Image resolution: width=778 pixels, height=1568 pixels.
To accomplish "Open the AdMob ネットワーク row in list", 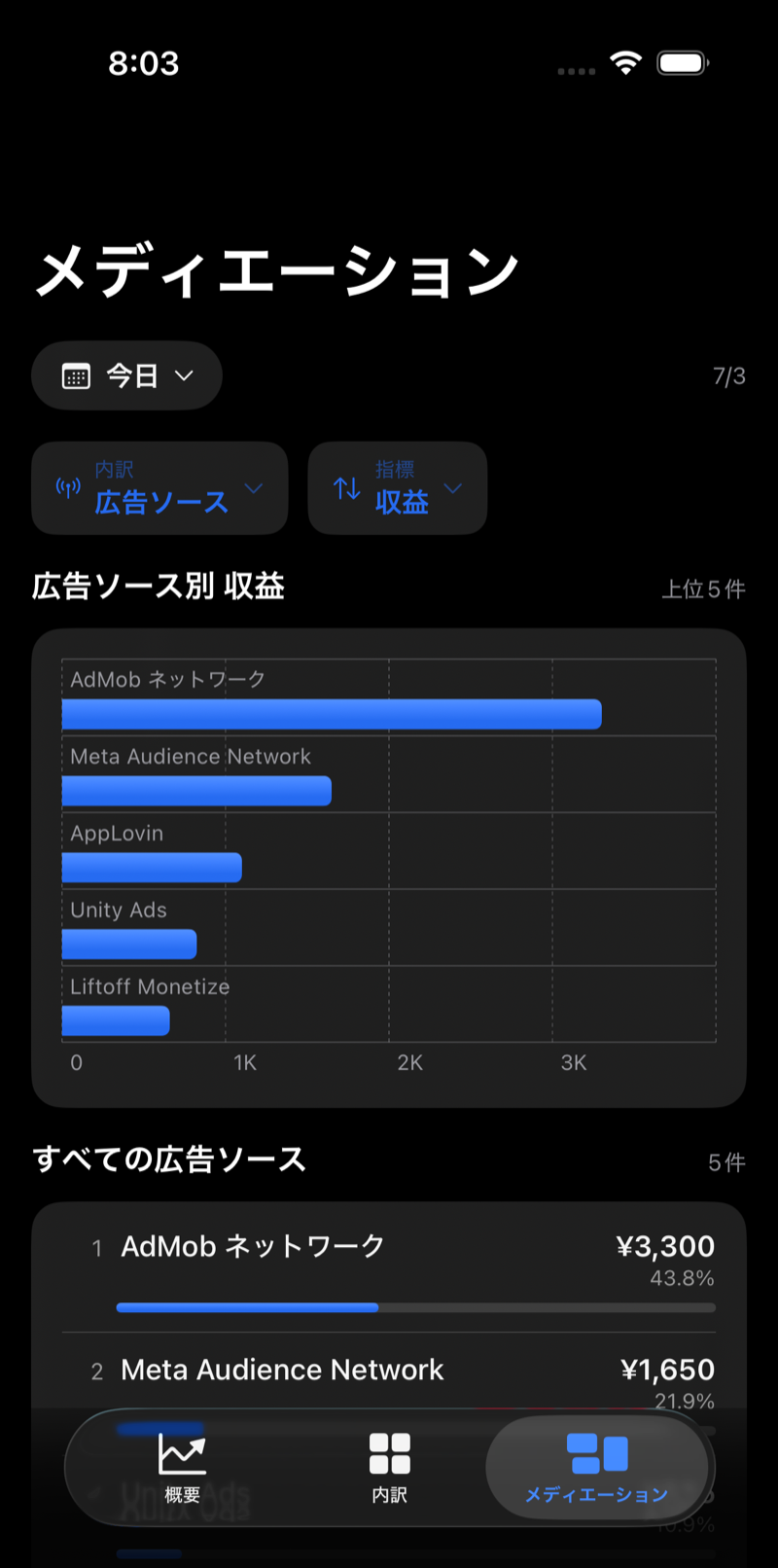I will click(x=389, y=1268).
